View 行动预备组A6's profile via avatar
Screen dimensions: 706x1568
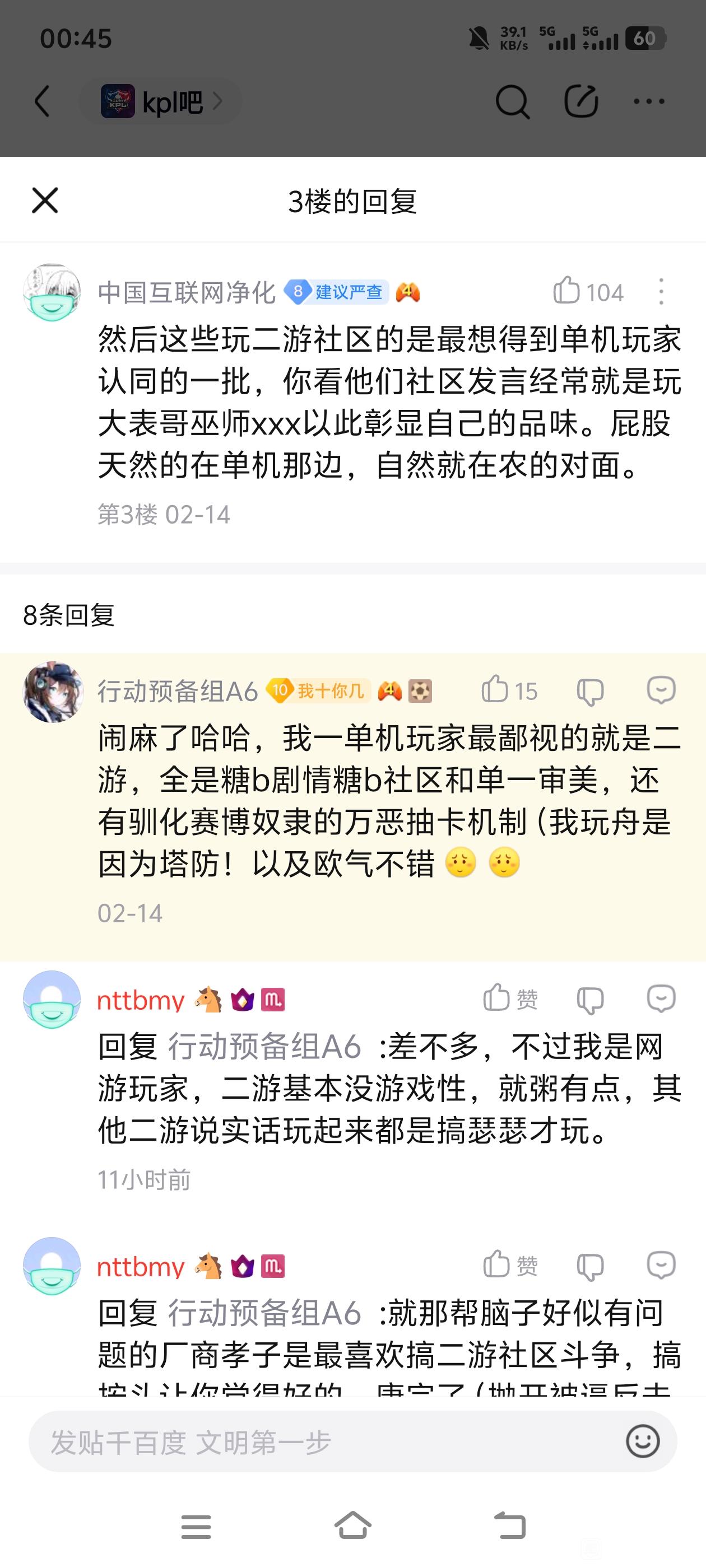click(x=53, y=692)
